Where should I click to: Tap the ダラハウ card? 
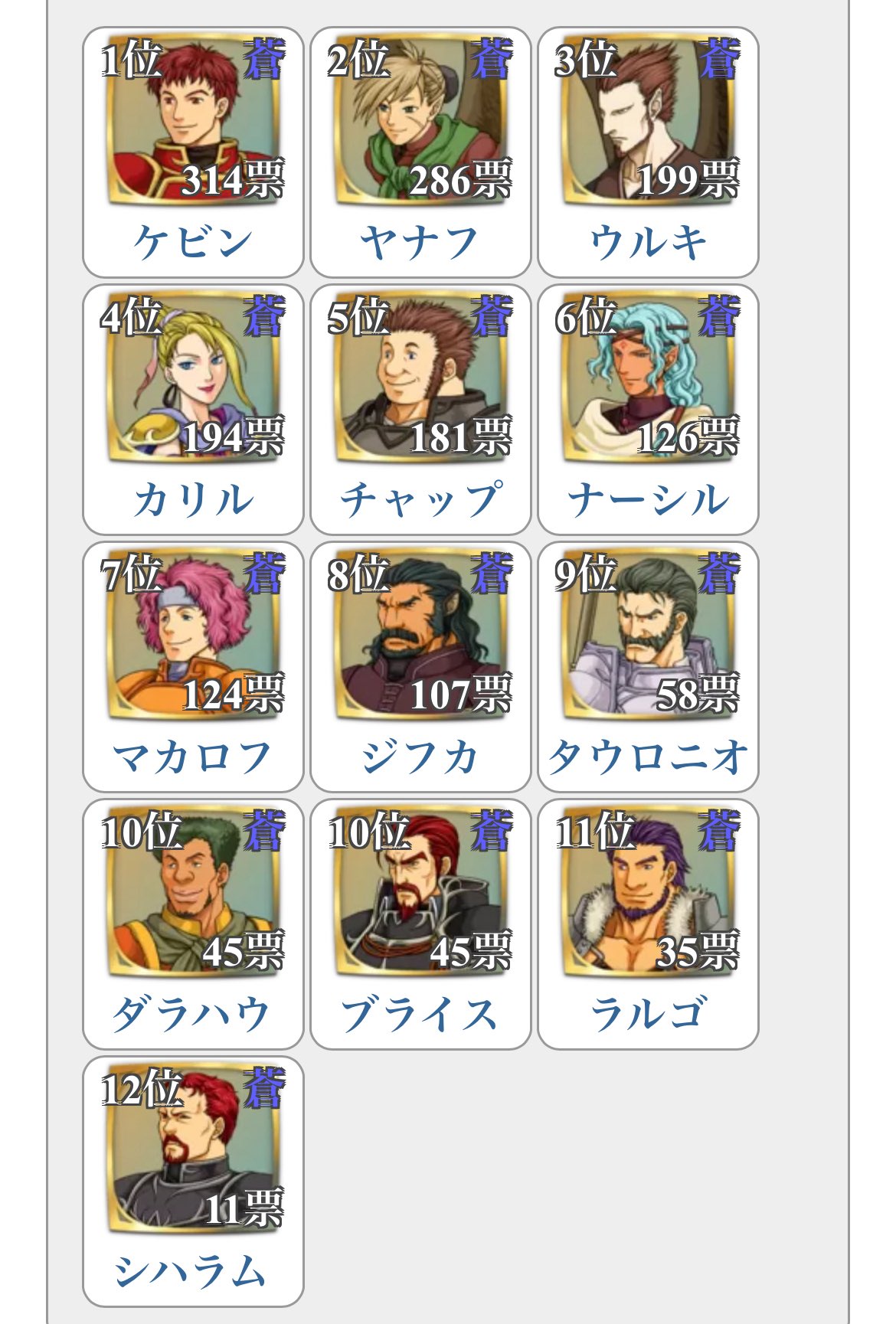pyautogui.click(x=193, y=924)
